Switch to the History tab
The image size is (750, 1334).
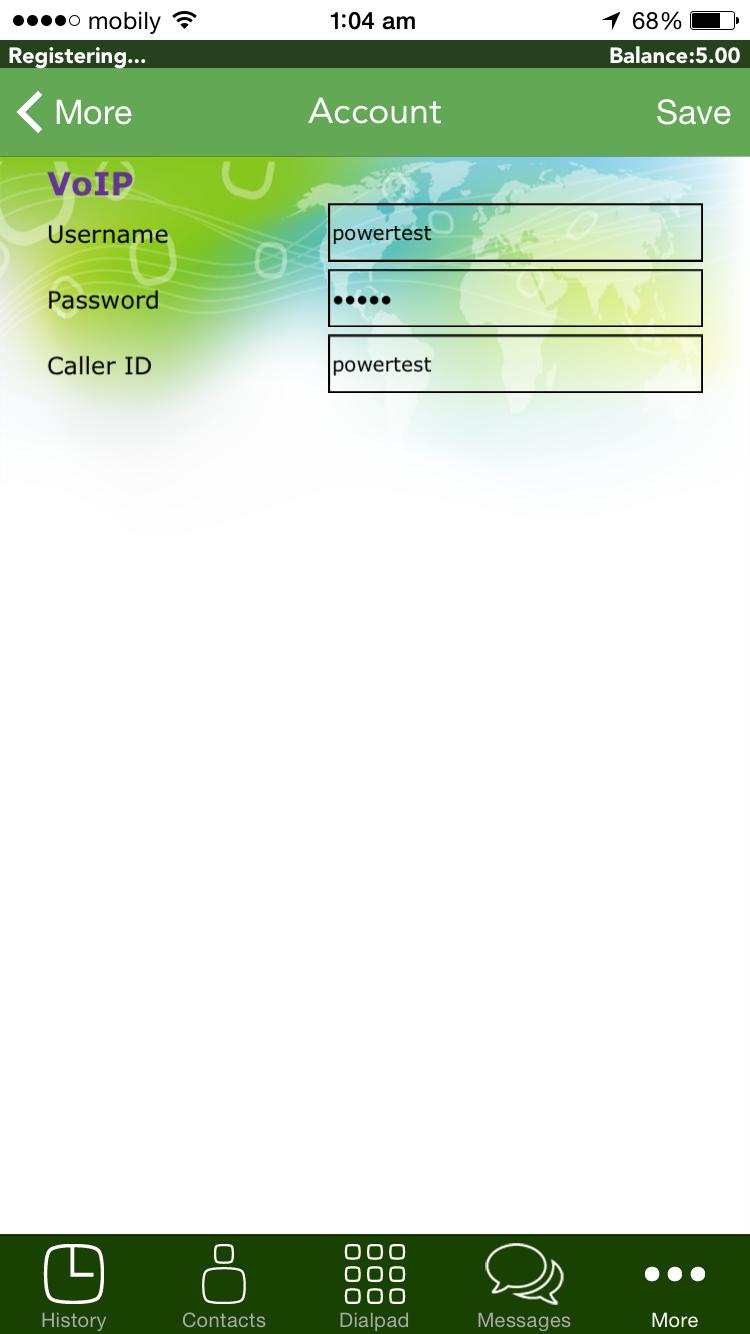click(74, 1285)
